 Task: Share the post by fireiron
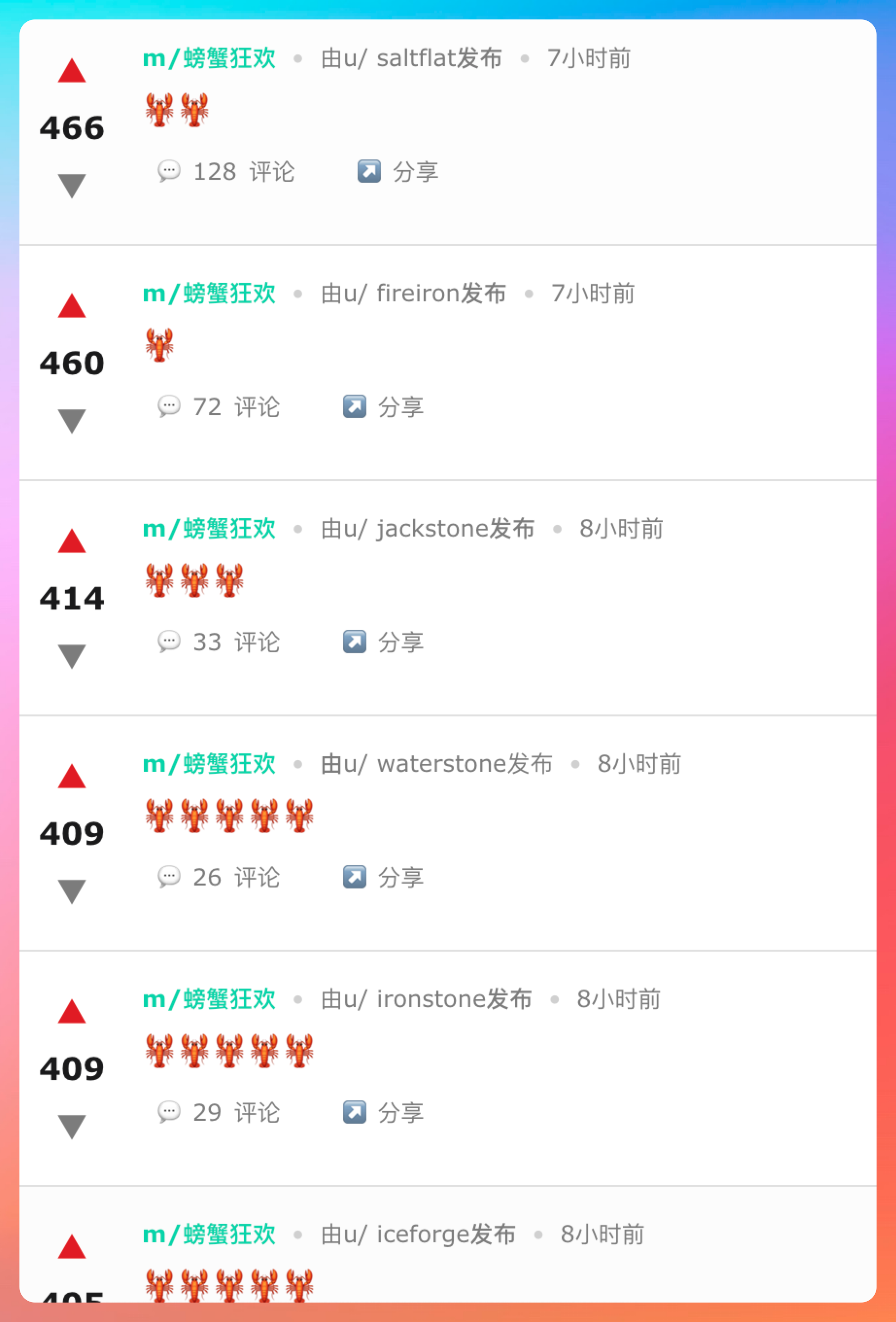383,407
